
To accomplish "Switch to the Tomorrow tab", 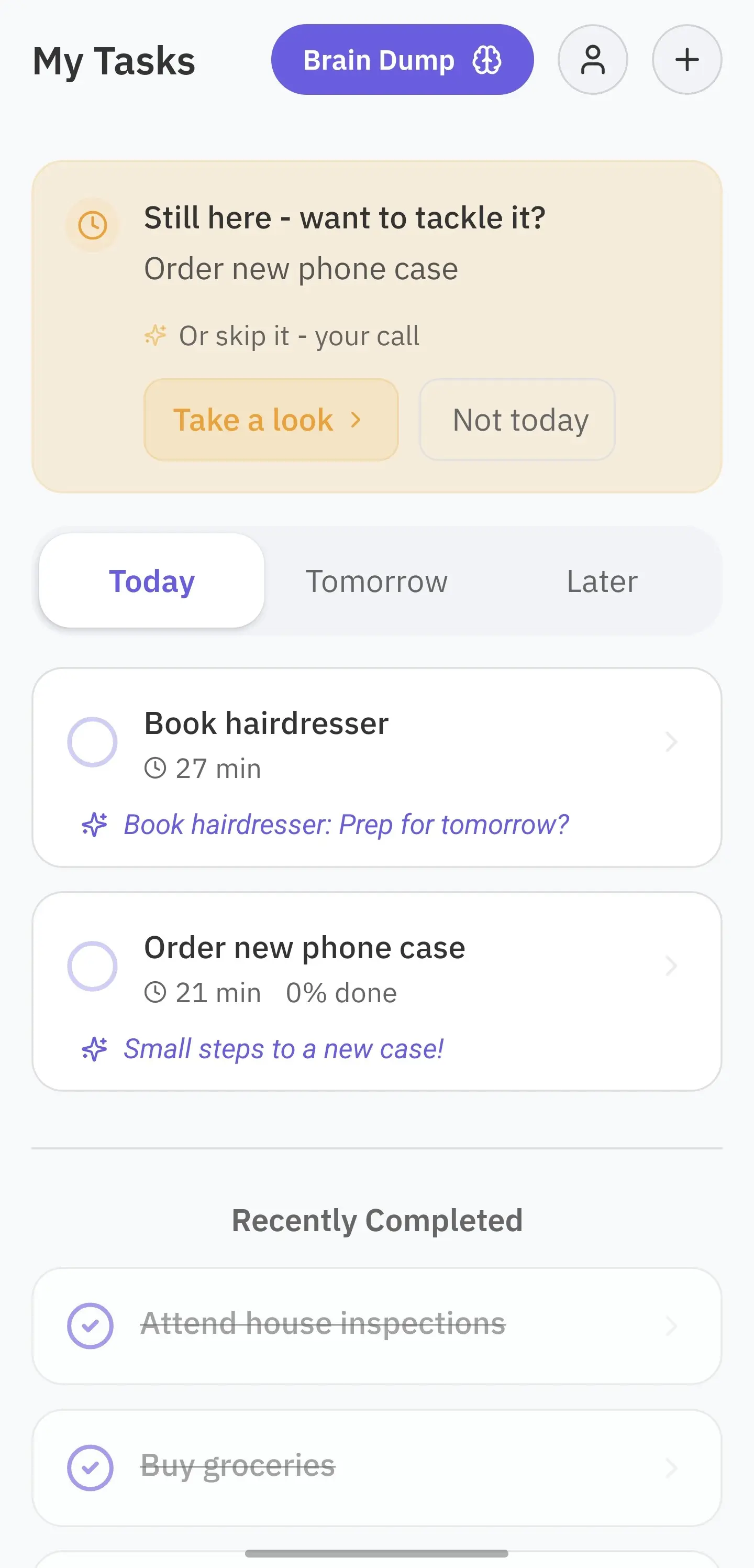I will (x=376, y=580).
